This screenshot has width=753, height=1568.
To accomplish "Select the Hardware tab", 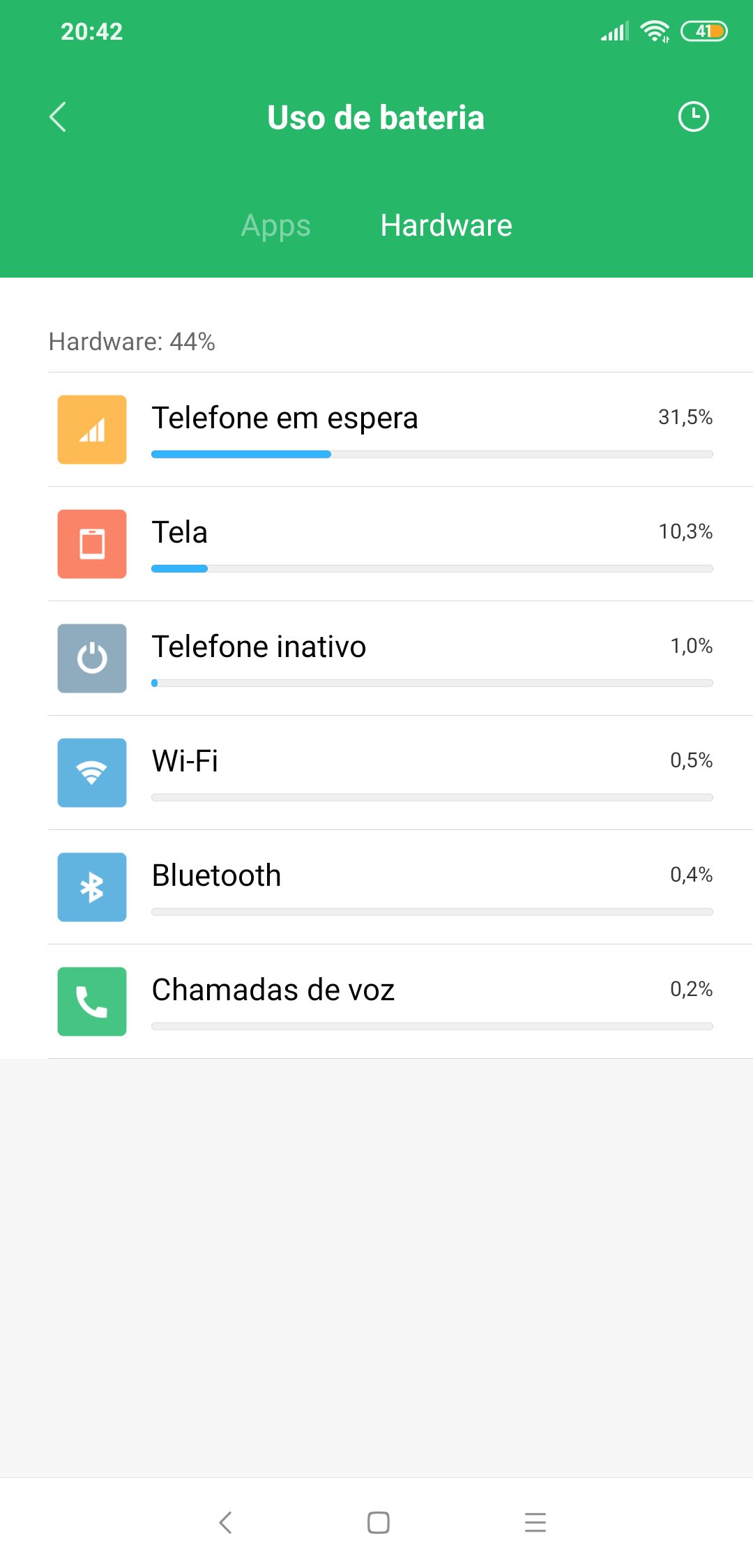I will (446, 225).
